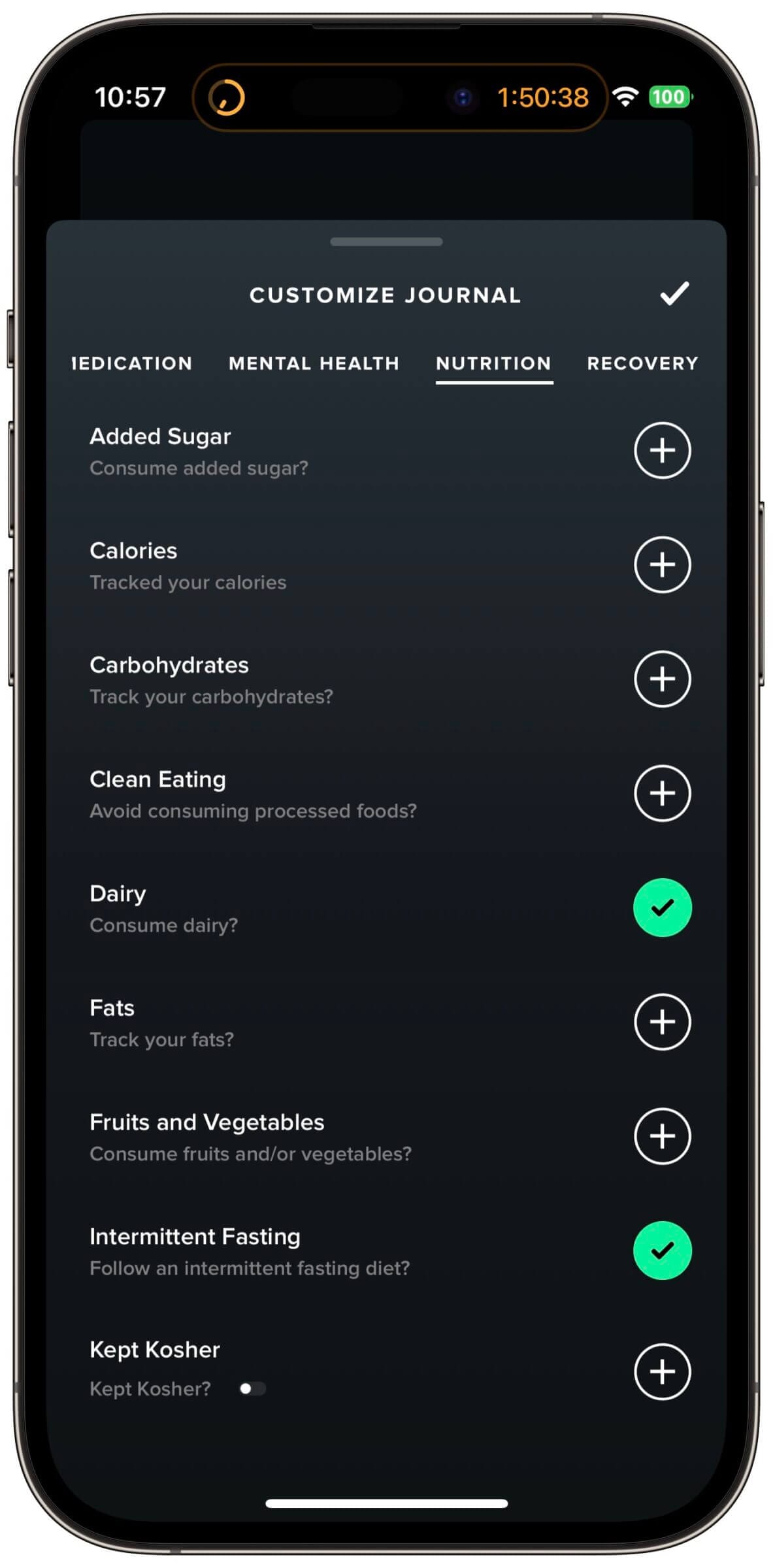The image size is (773, 1568).
Task: Select the Nutrition tab
Action: (493, 363)
